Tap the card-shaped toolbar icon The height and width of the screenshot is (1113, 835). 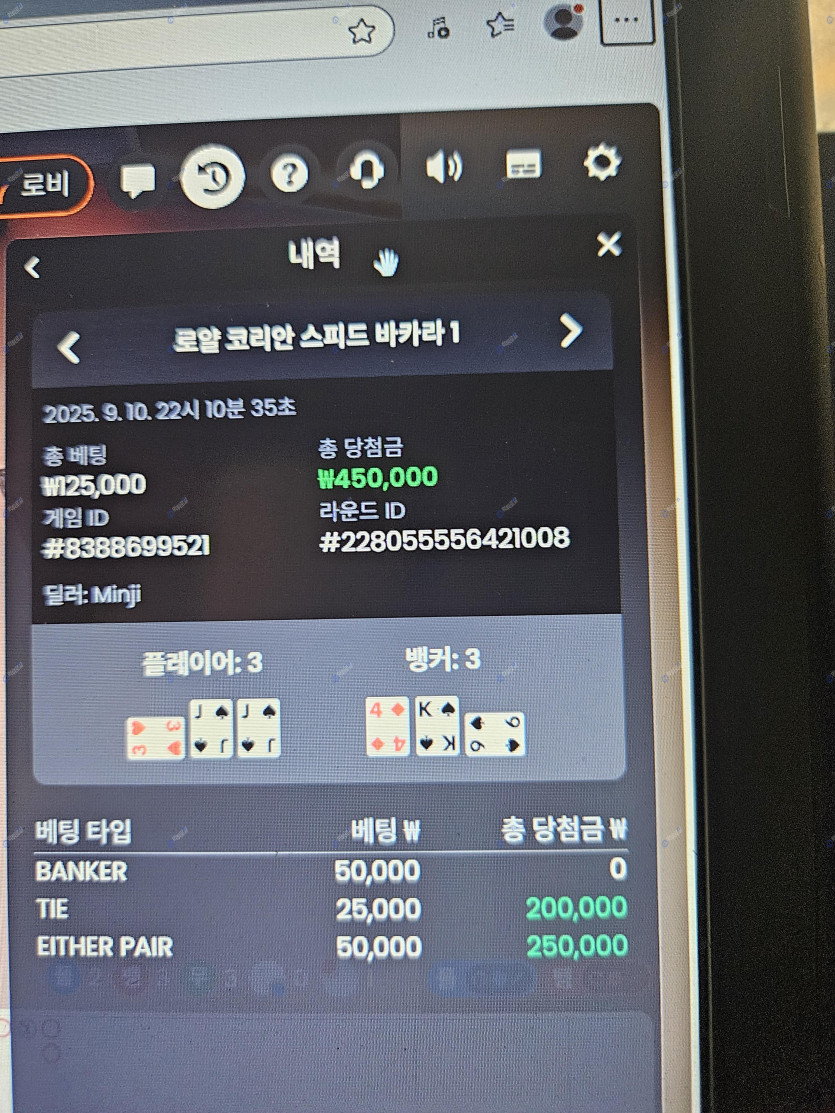[523, 165]
